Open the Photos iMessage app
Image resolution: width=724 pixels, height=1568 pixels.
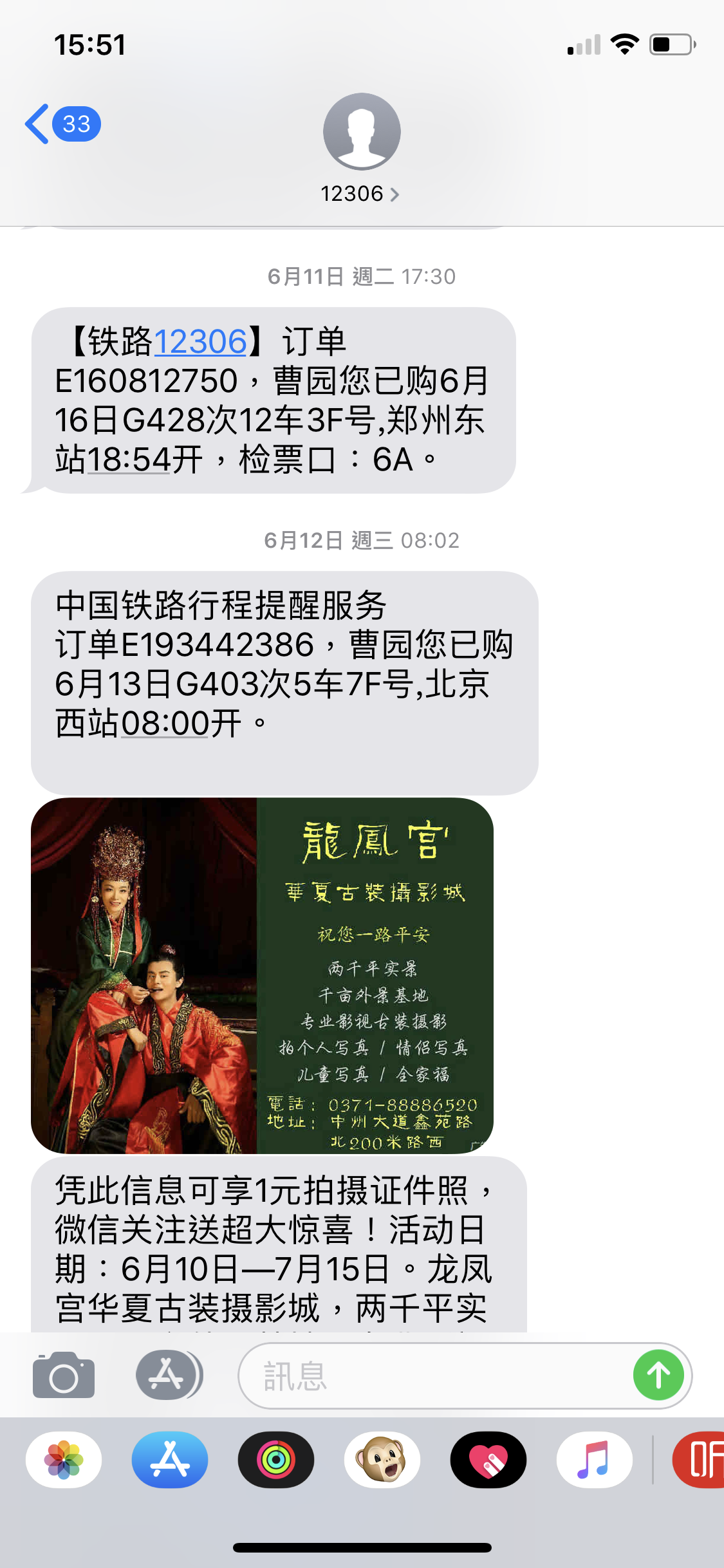pyautogui.click(x=64, y=1460)
